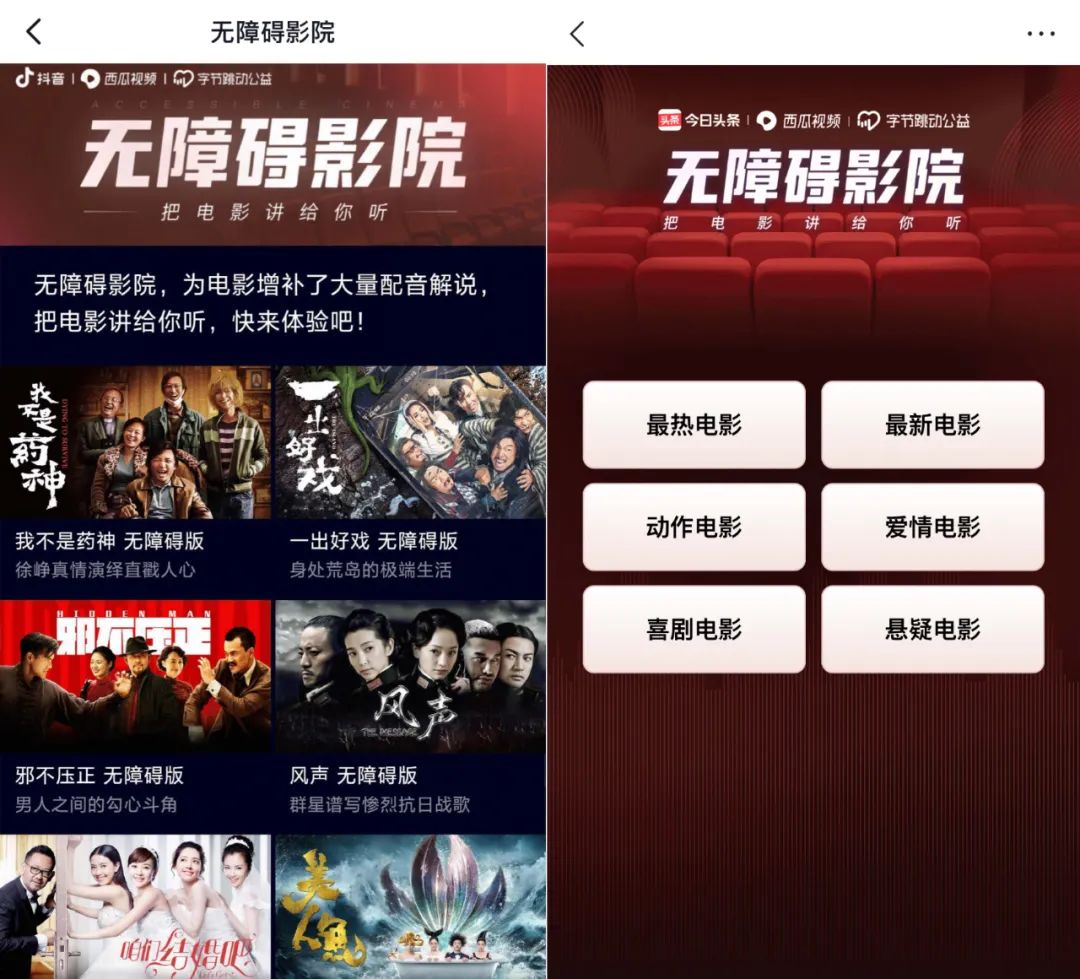The width and height of the screenshot is (1080, 979).
Task: Choose the 喜剧电影 button
Action: [694, 629]
